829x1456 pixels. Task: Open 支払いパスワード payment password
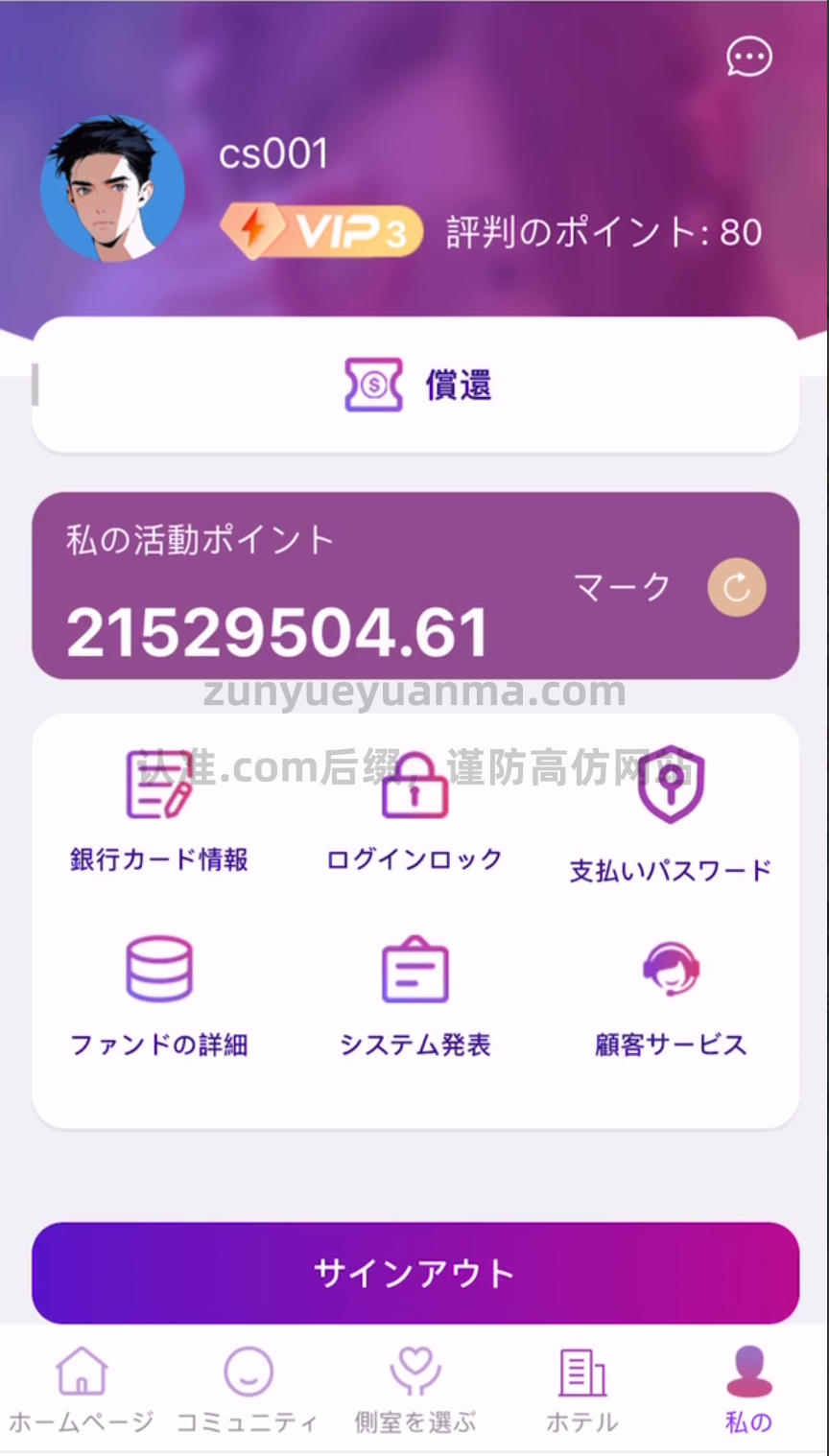[x=671, y=813]
